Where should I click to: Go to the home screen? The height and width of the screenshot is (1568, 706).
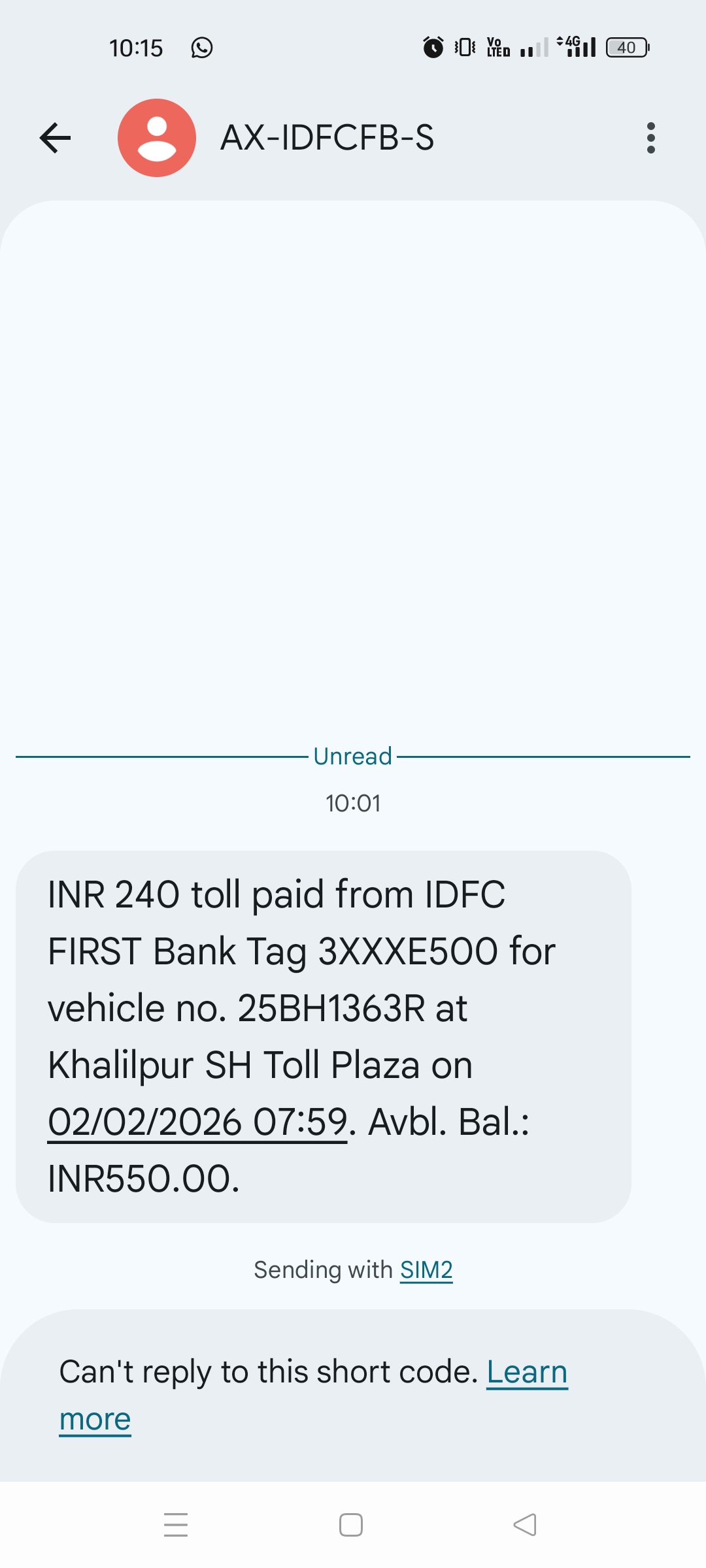click(351, 1525)
